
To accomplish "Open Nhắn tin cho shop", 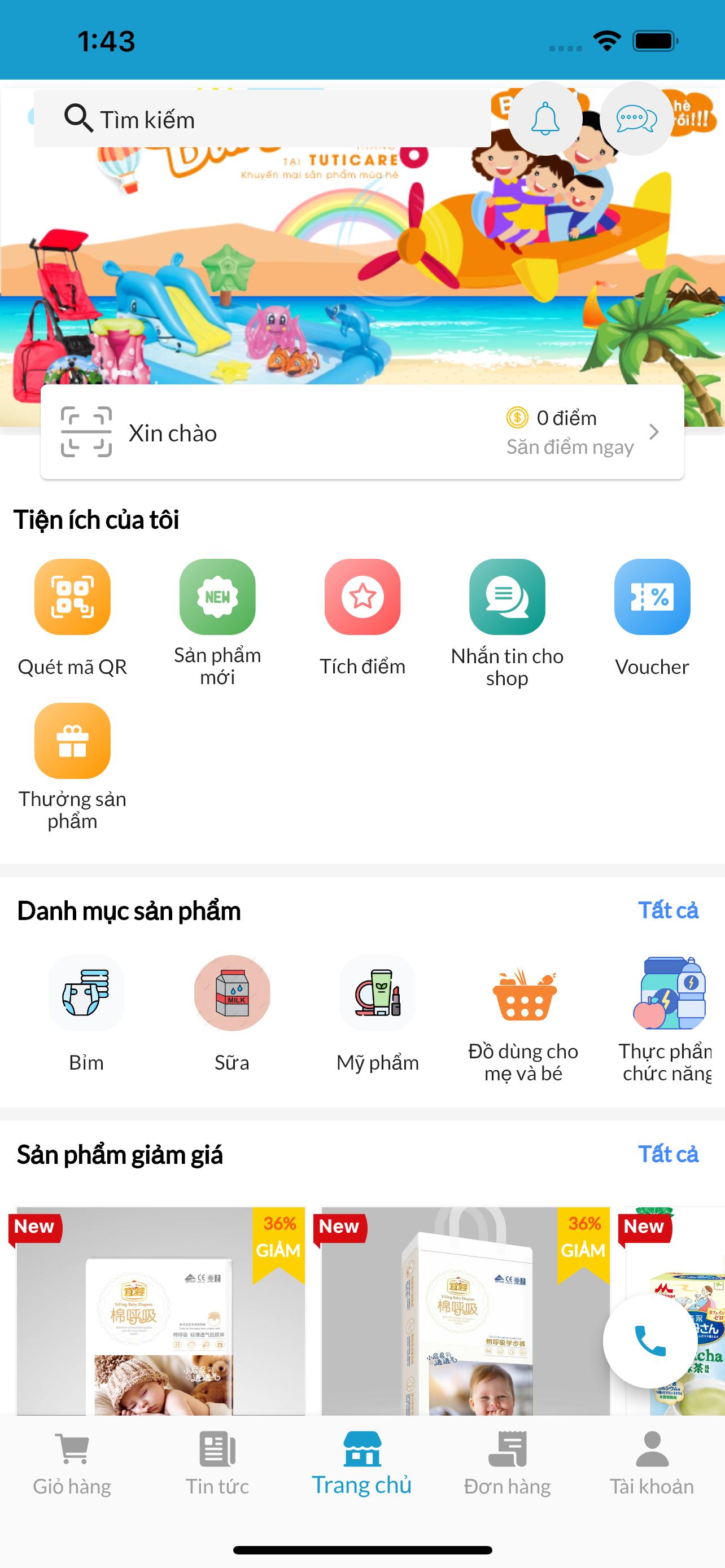I will coord(507,597).
